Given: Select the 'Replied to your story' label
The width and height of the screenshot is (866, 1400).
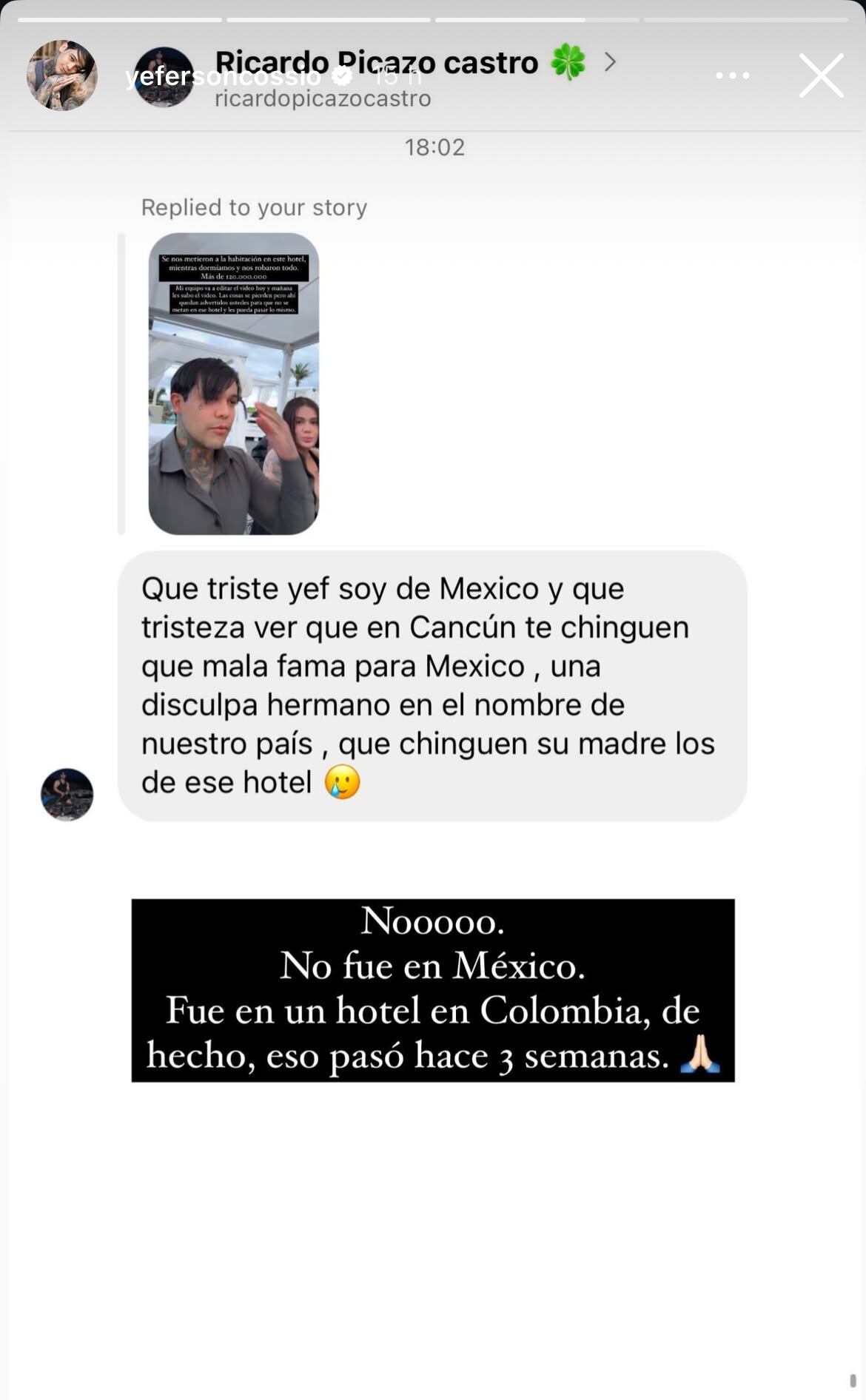Looking at the screenshot, I should (254, 207).
